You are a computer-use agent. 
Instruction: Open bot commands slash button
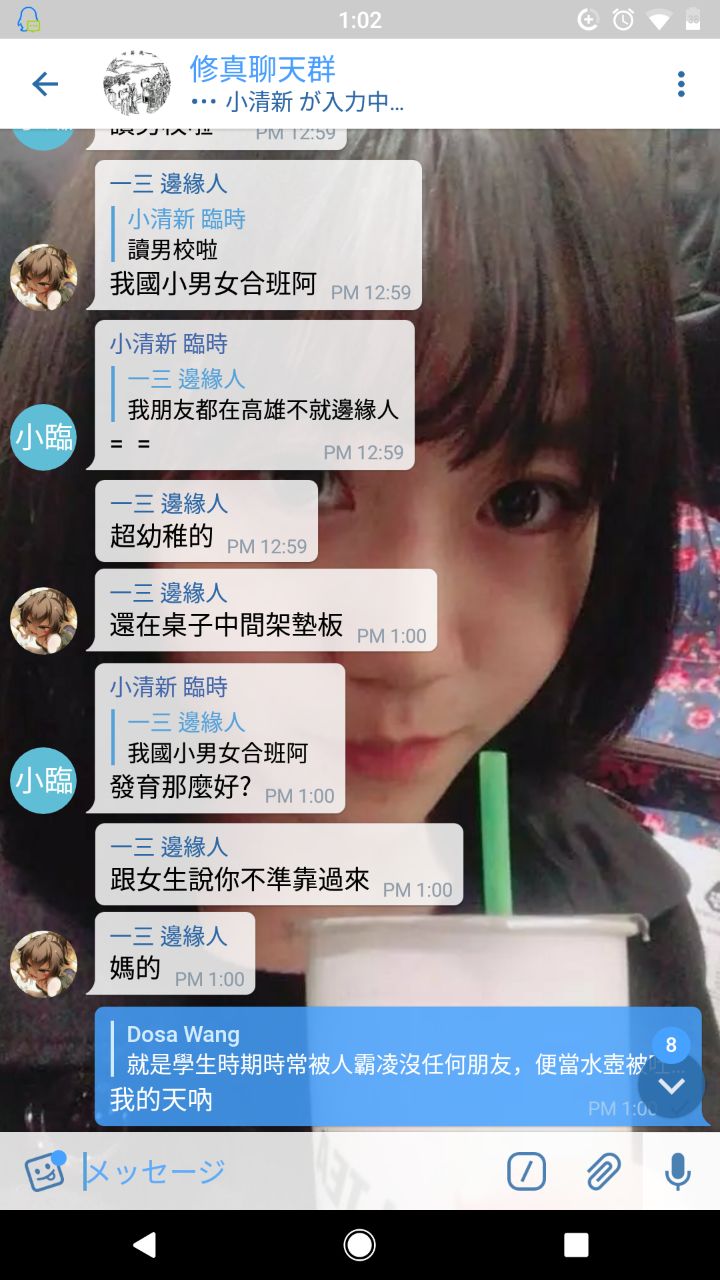(x=527, y=1171)
